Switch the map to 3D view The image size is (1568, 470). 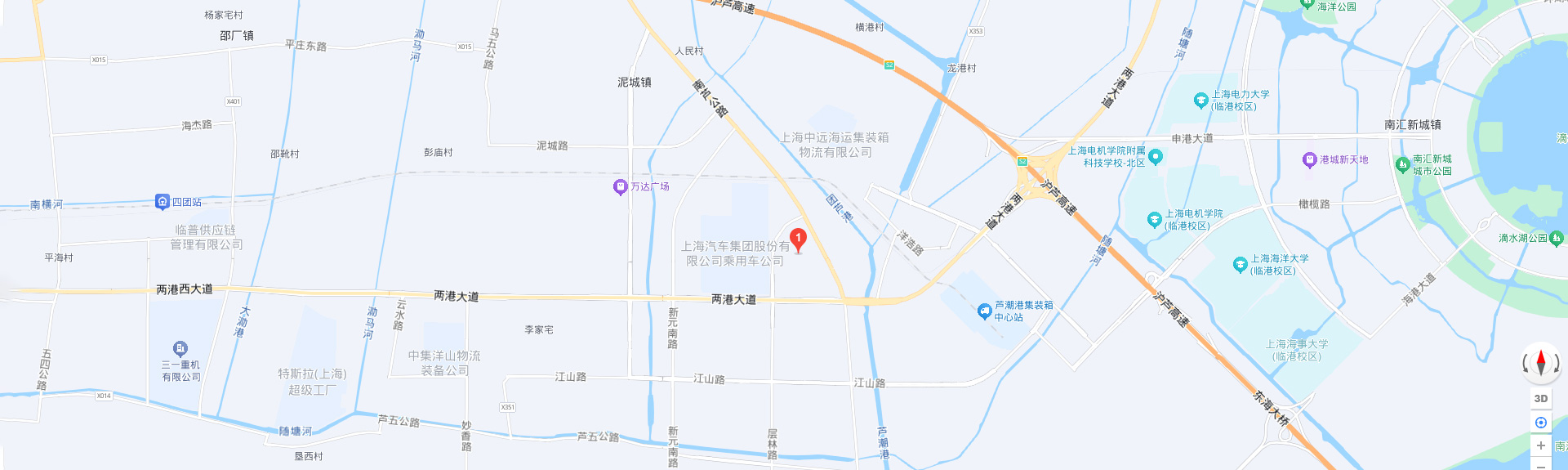tap(1541, 399)
